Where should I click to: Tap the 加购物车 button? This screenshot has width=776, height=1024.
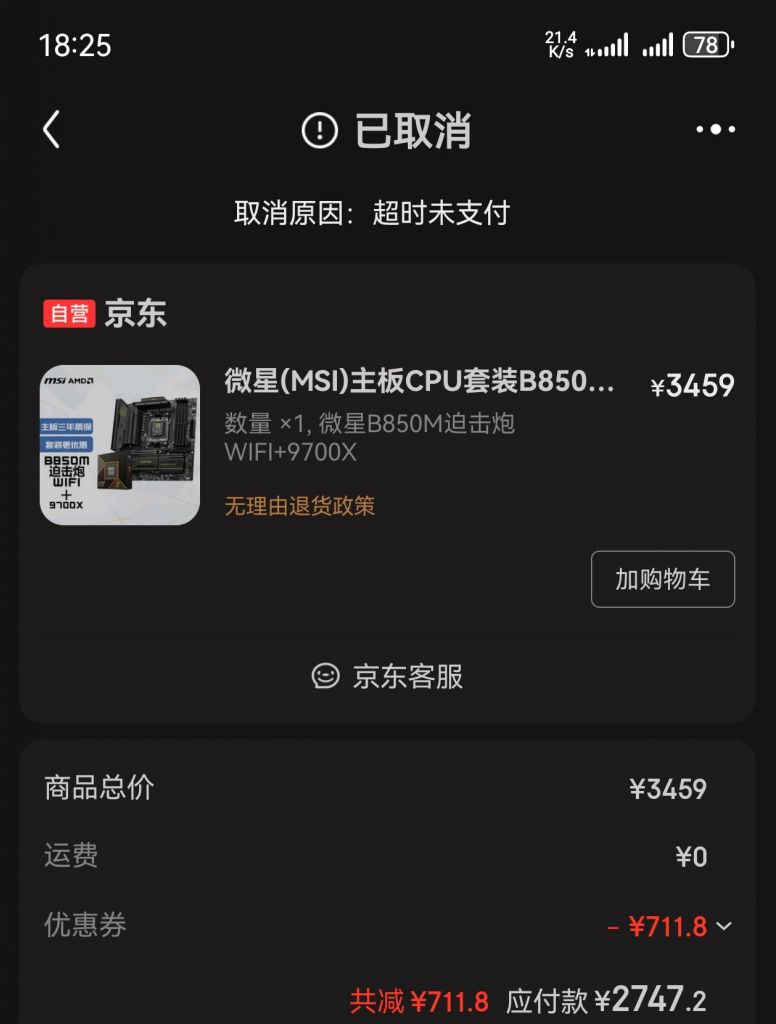[x=663, y=578]
